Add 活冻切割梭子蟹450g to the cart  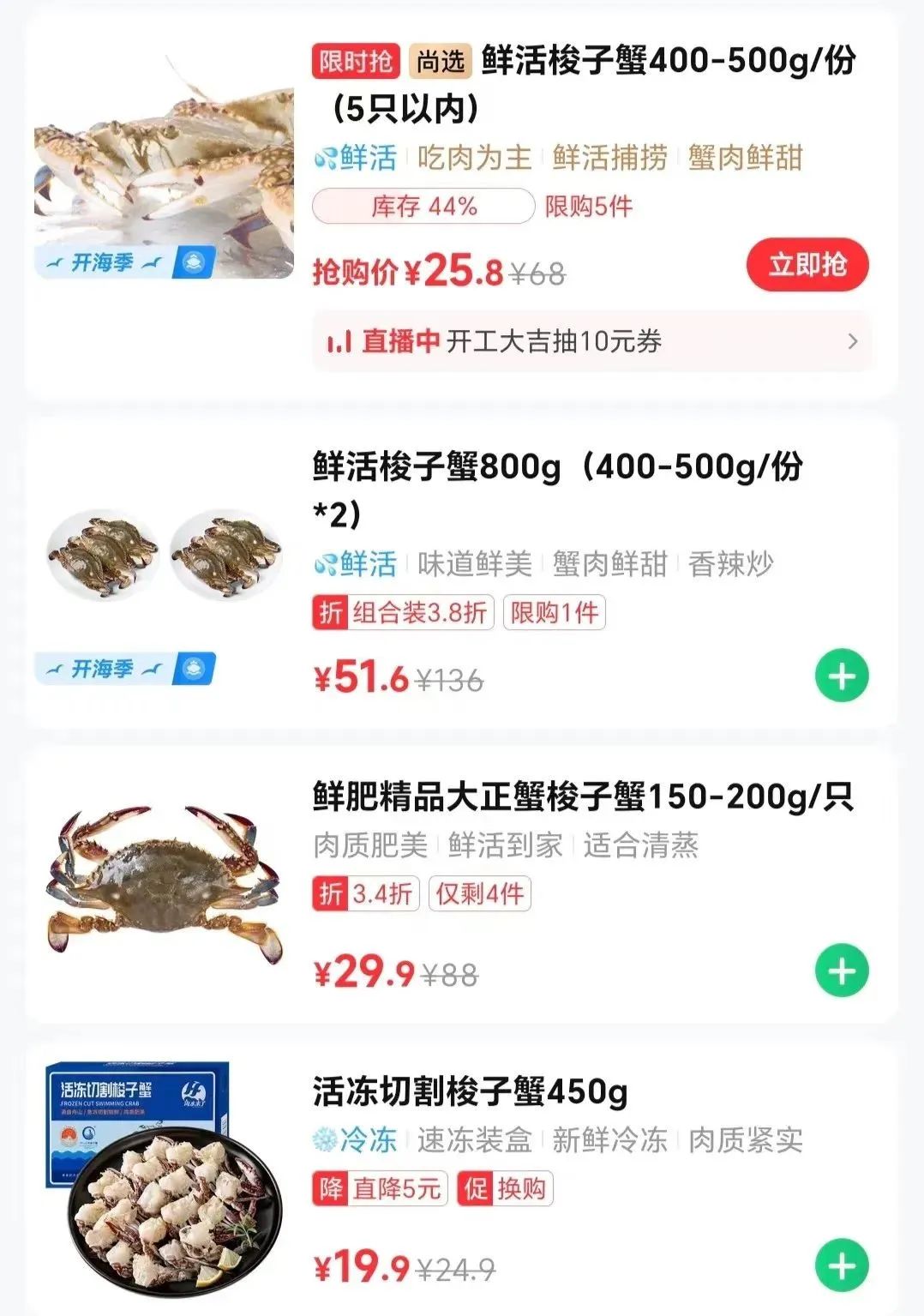[x=841, y=1265]
